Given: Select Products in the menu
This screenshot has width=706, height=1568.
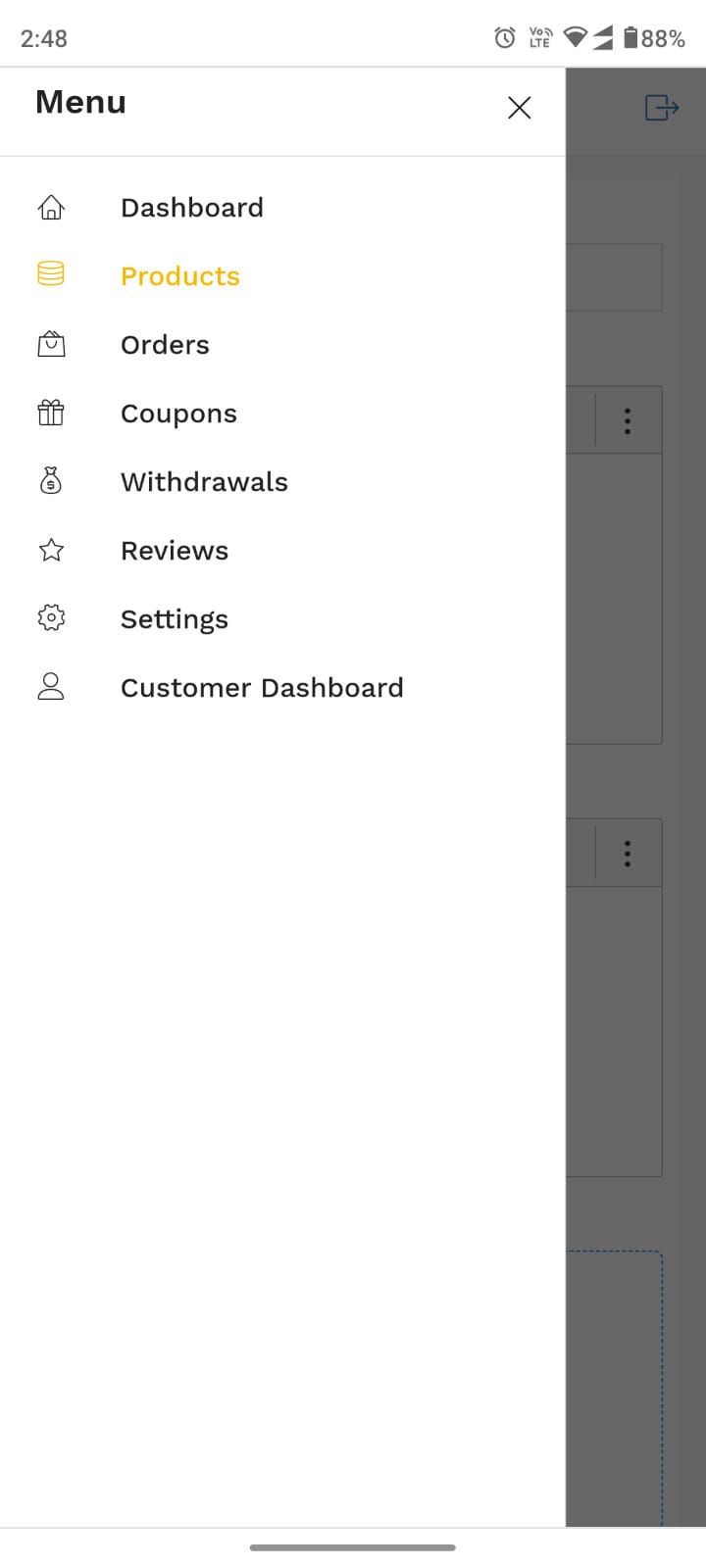Looking at the screenshot, I should point(179,276).
